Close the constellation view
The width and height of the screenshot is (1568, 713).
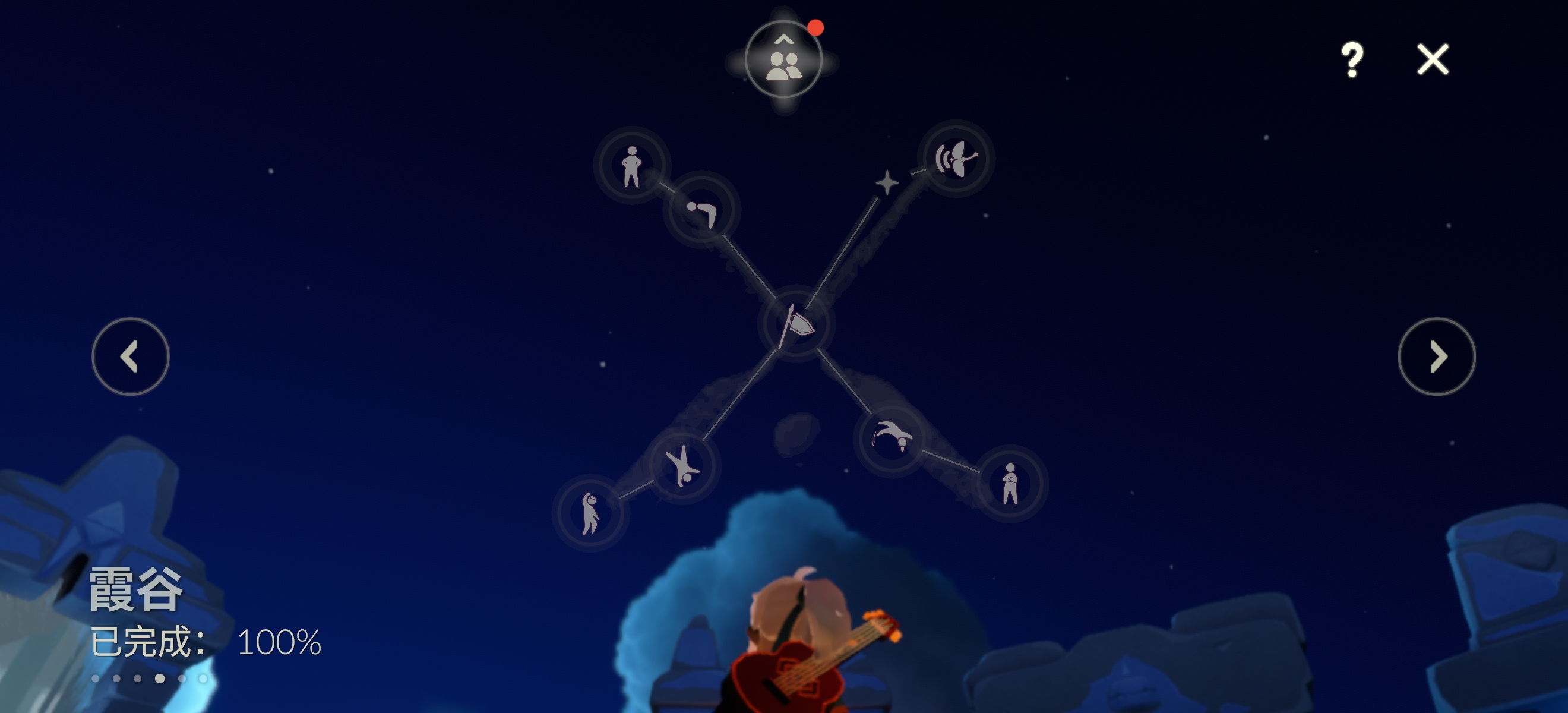(1432, 59)
